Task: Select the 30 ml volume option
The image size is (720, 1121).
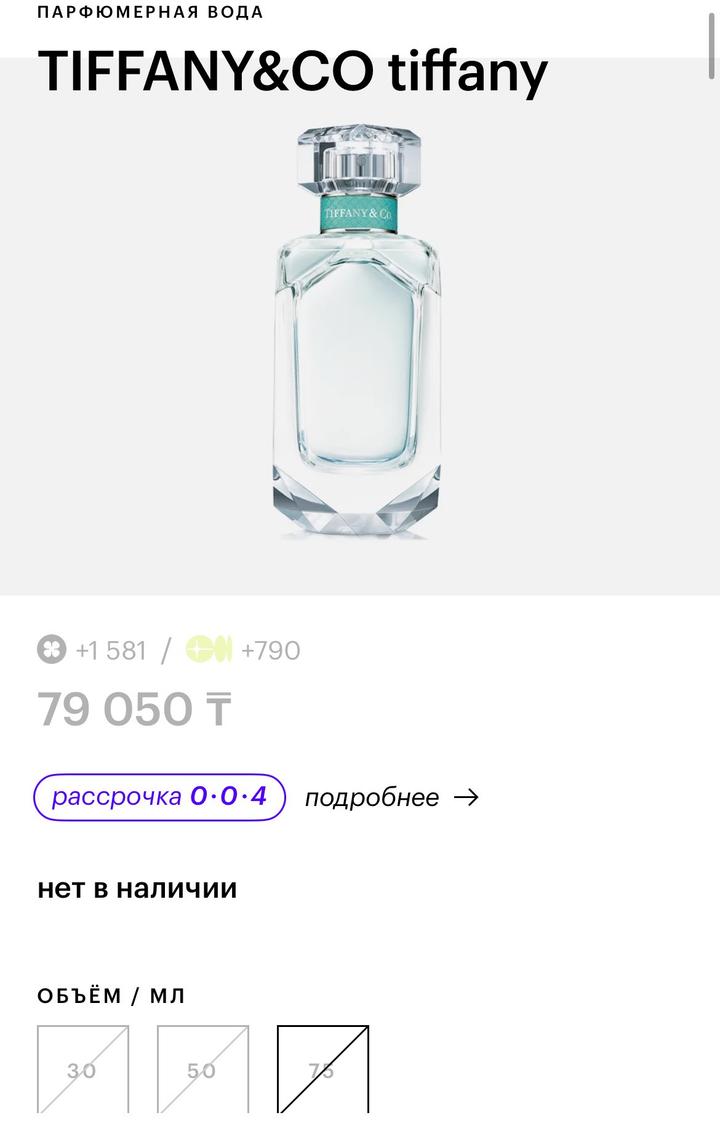Action: 83,1069
